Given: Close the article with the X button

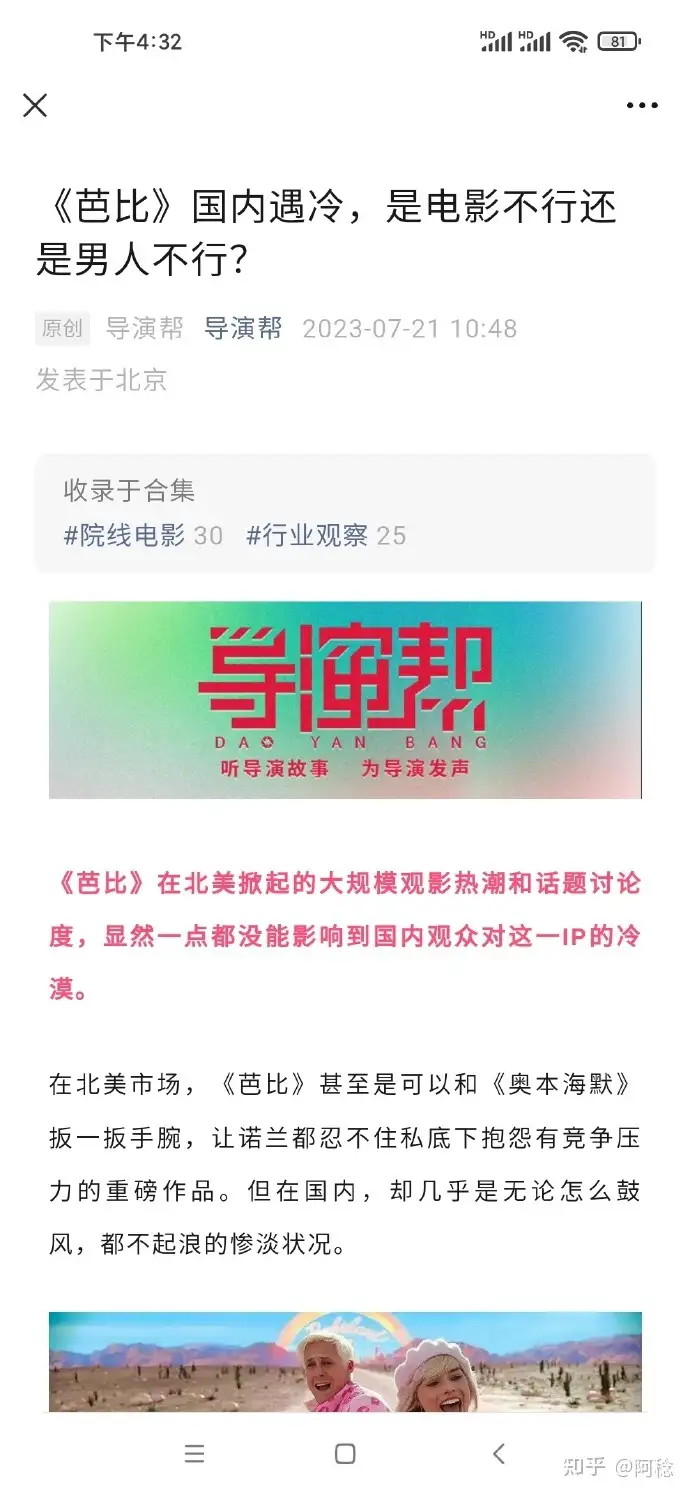Looking at the screenshot, I should pos(35,105).
